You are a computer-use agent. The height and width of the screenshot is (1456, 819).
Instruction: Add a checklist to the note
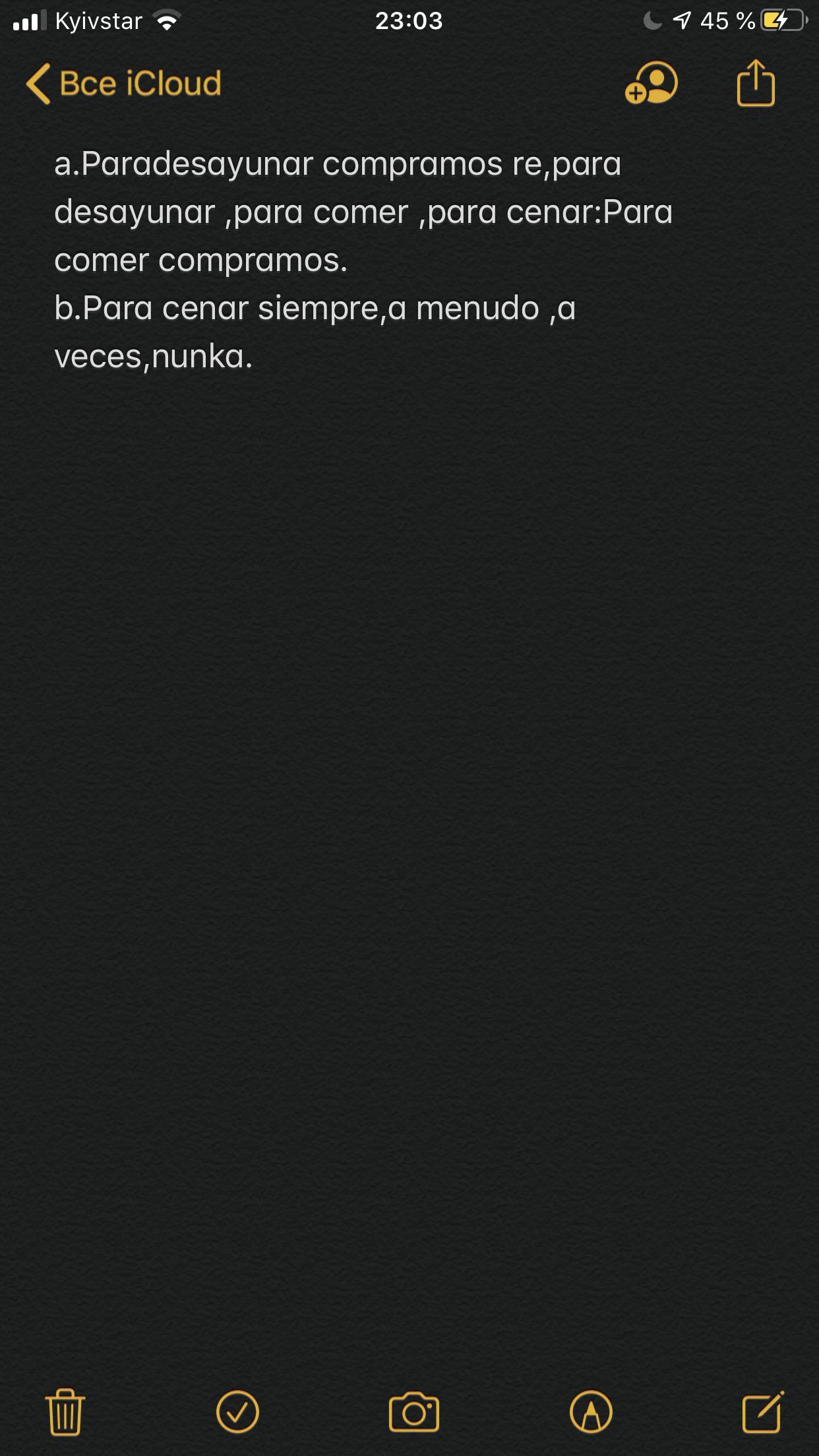(x=237, y=1412)
